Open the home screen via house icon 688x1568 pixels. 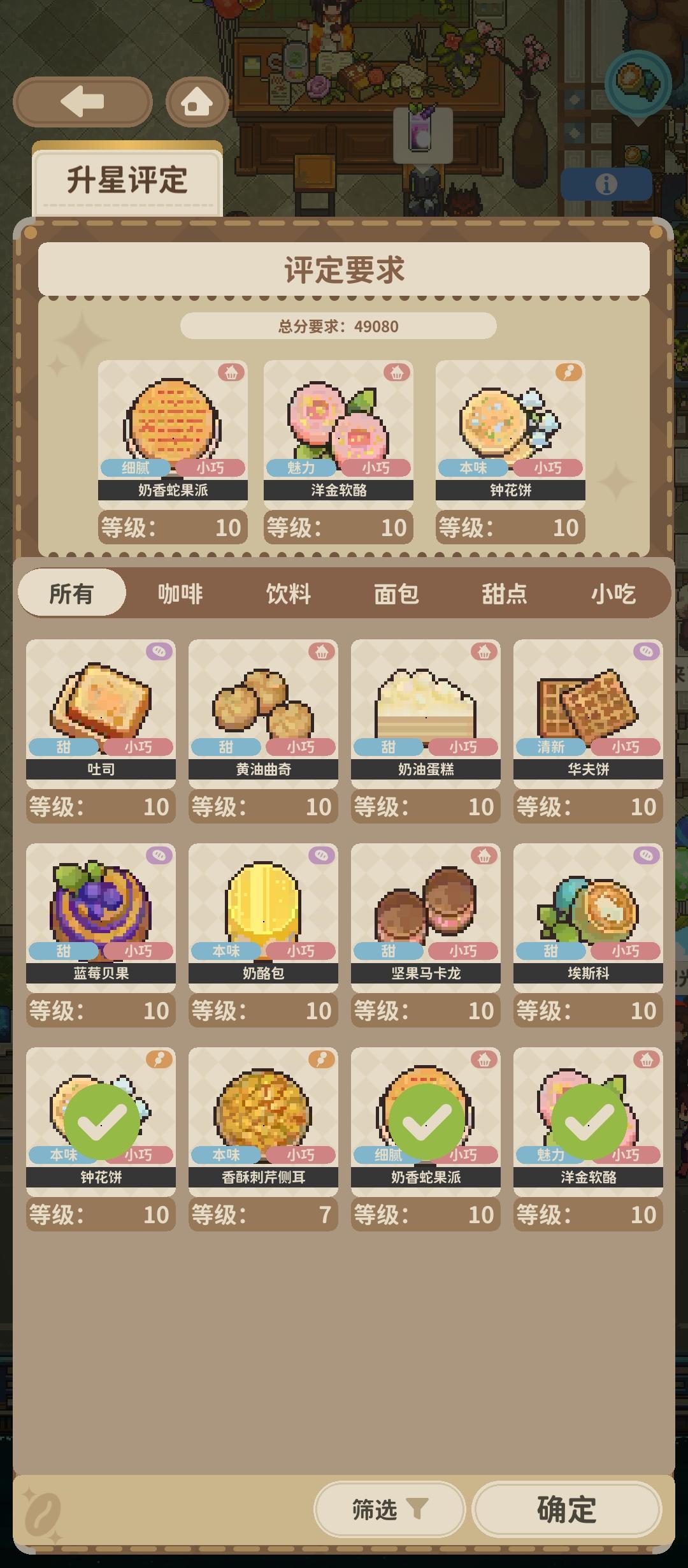click(196, 100)
